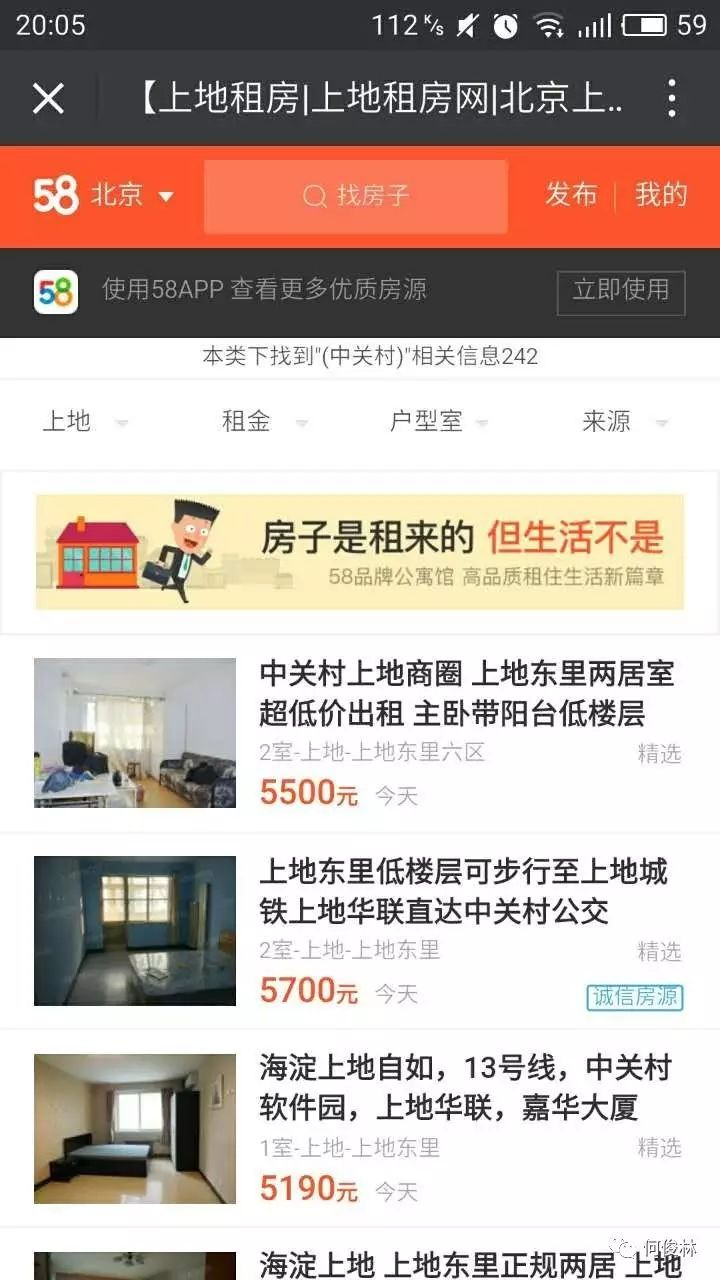Tap the 找房子 search box
The height and width of the screenshot is (1280, 720).
click(x=356, y=196)
